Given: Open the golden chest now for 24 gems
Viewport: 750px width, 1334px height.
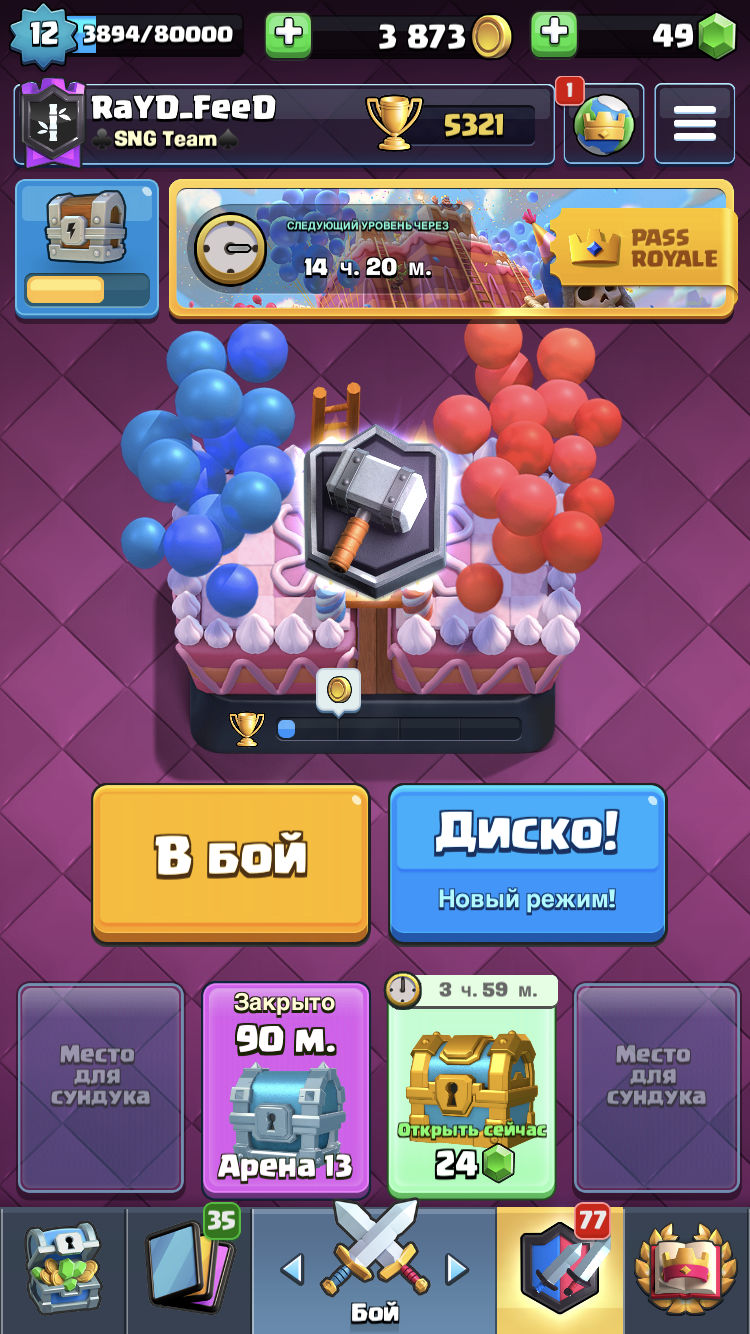Looking at the screenshot, I should point(472,1089).
